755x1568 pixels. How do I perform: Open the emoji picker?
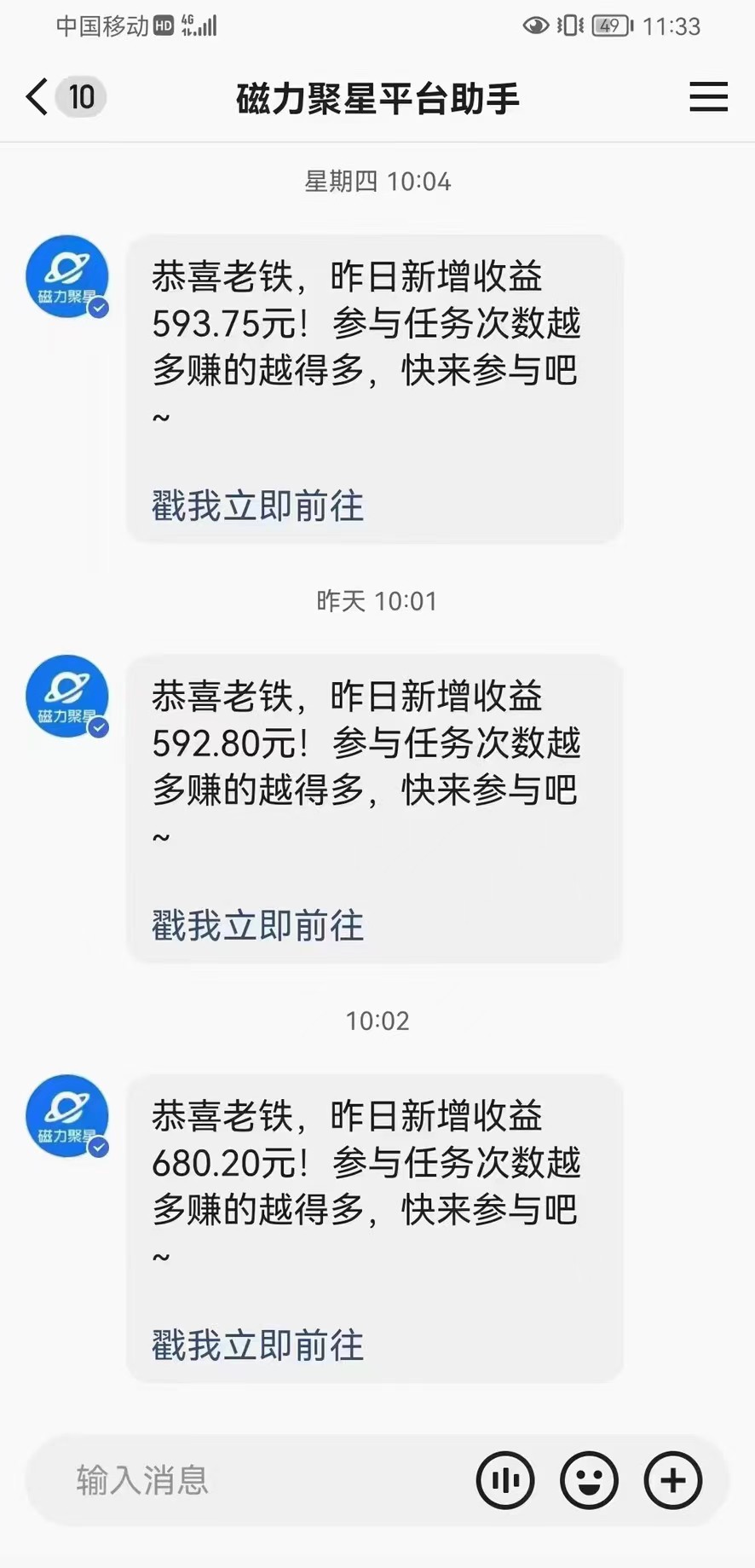(x=589, y=1480)
